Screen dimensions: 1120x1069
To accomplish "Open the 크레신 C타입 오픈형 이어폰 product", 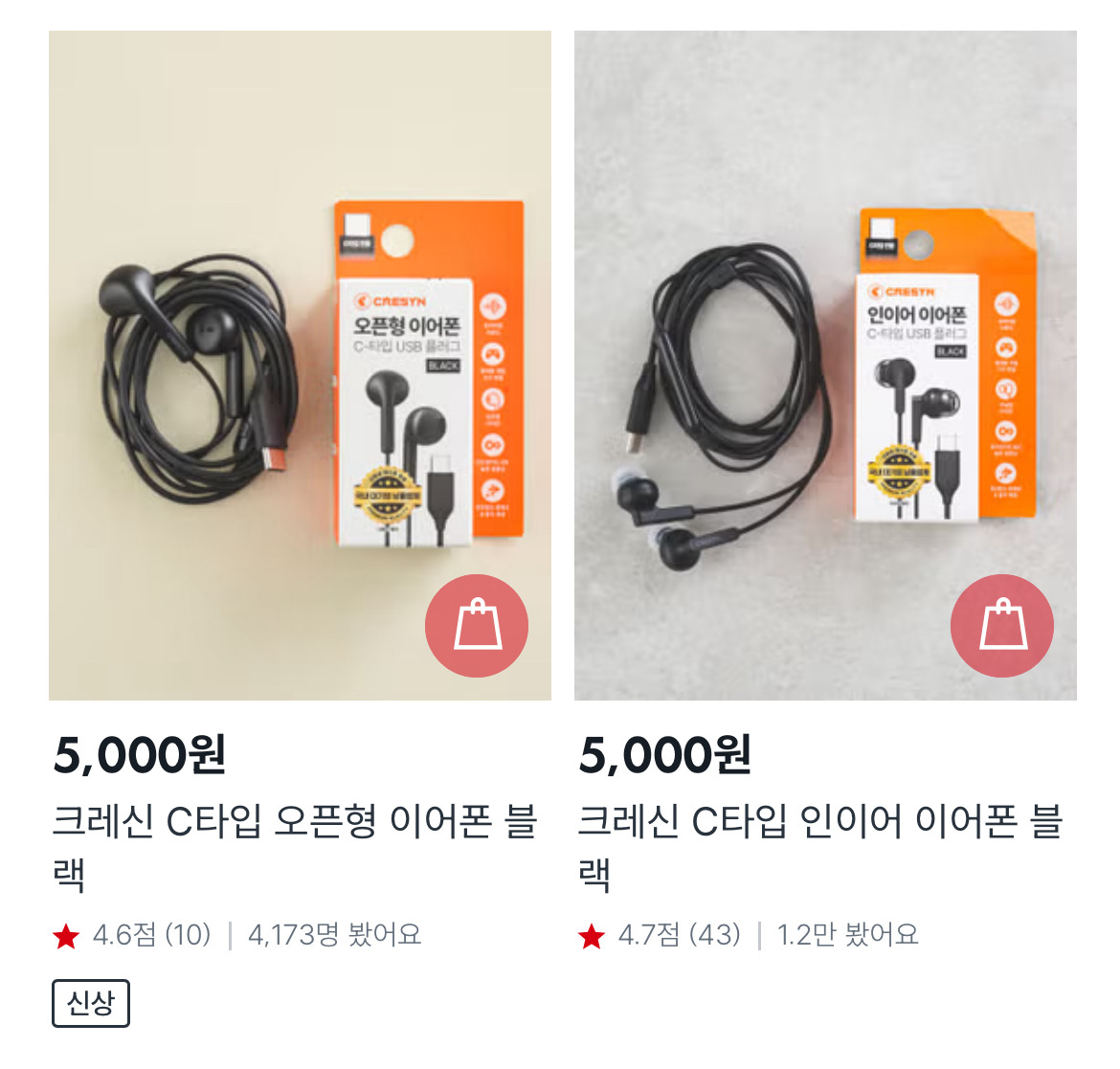I will click(294, 823).
